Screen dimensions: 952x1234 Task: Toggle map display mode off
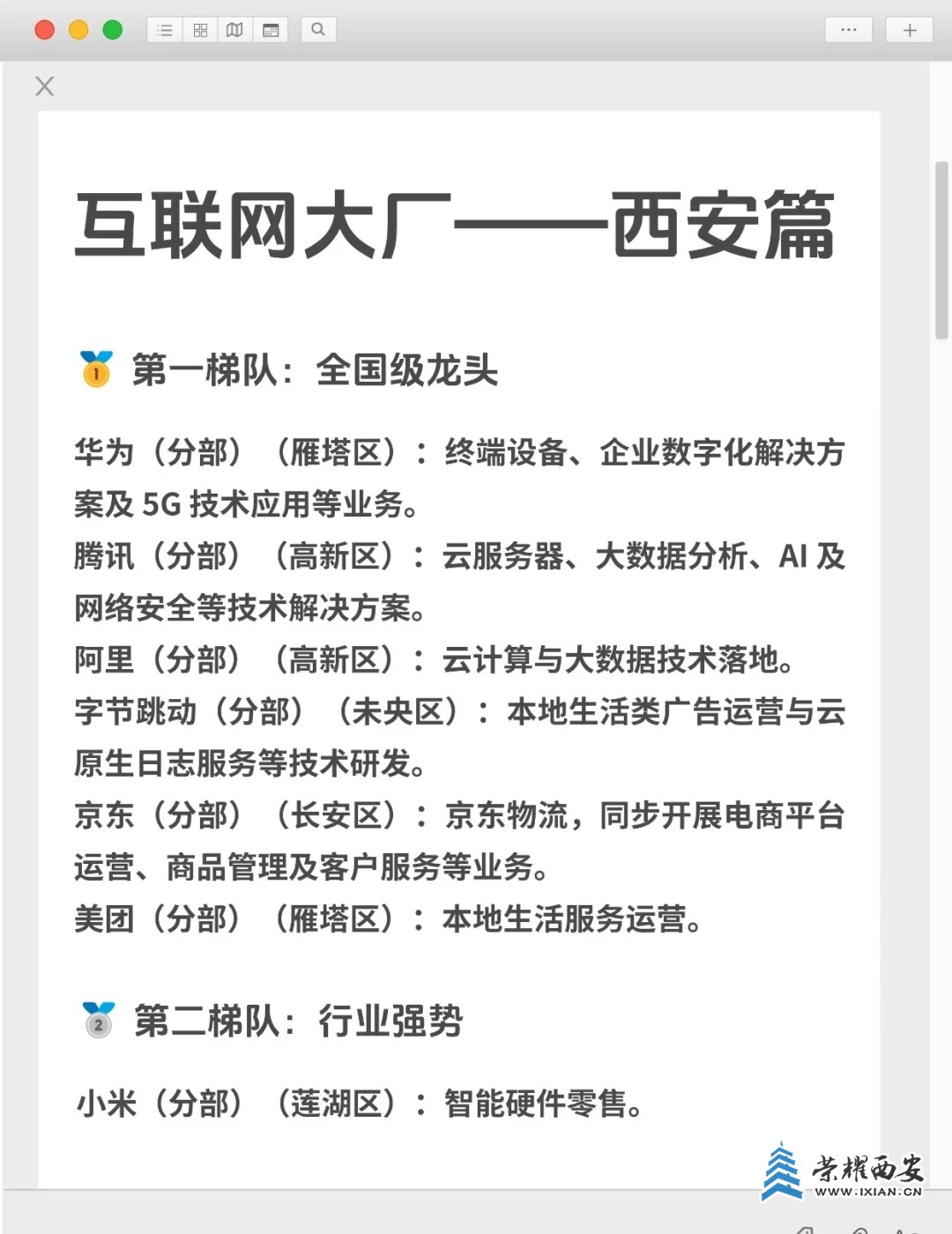click(234, 29)
